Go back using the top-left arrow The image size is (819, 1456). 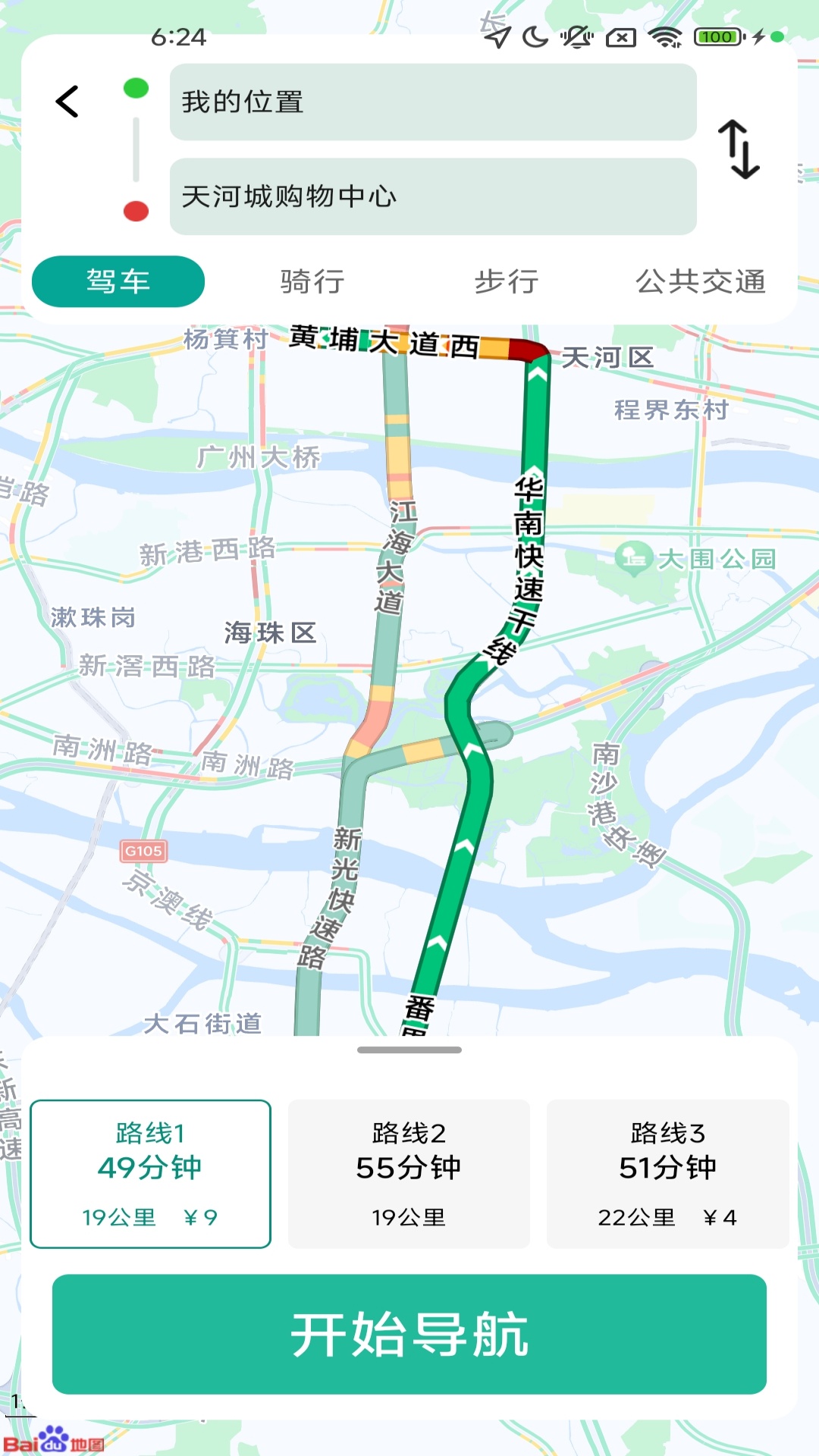67,102
